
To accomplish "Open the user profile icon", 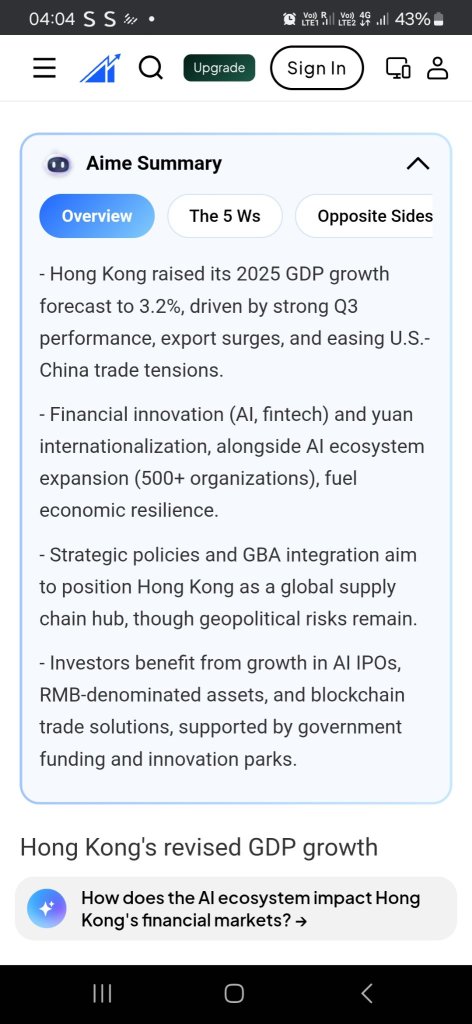I will point(437,67).
